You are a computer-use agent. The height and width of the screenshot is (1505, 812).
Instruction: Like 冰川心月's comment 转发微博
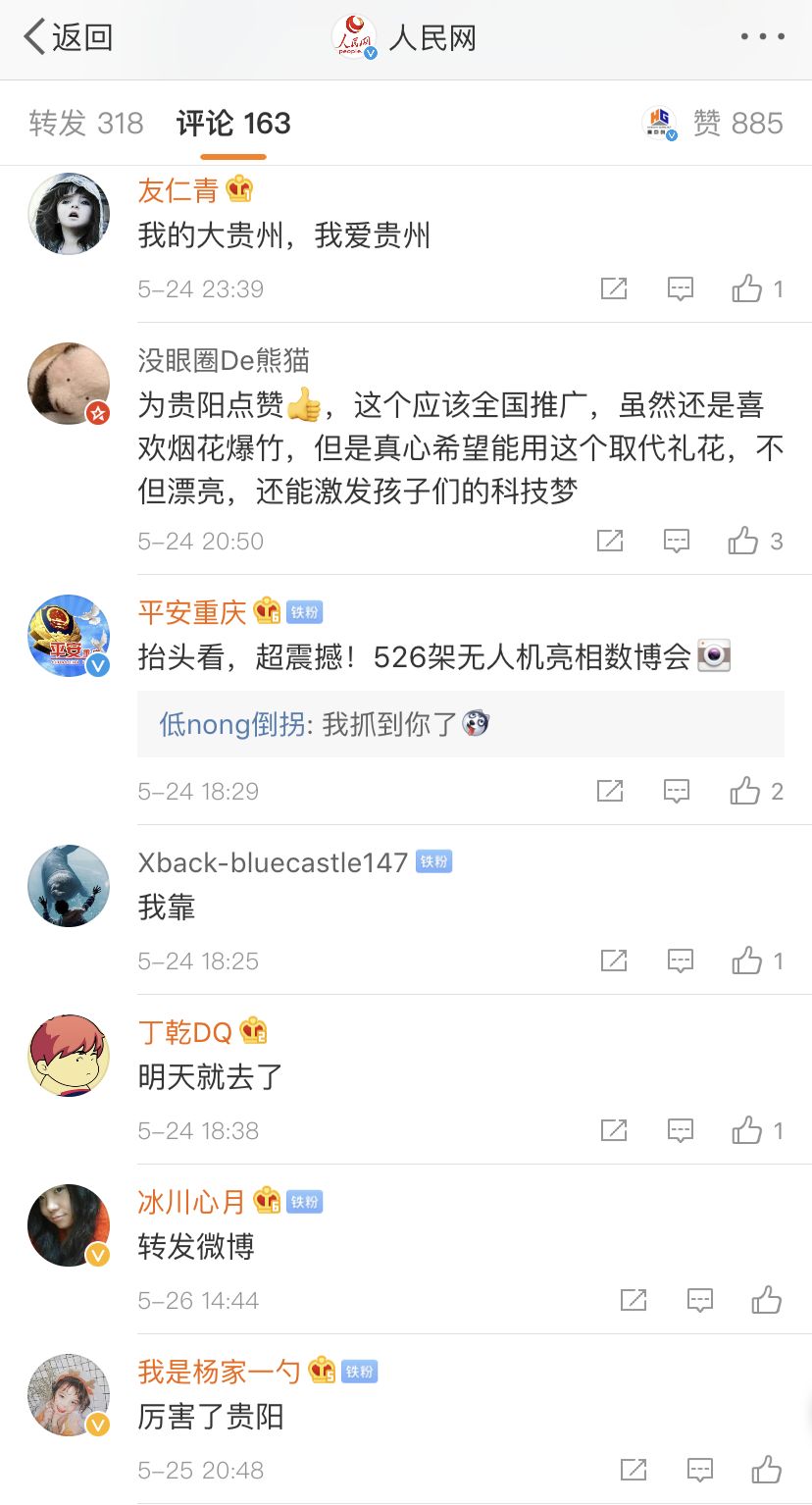(x=767, y=1300)
